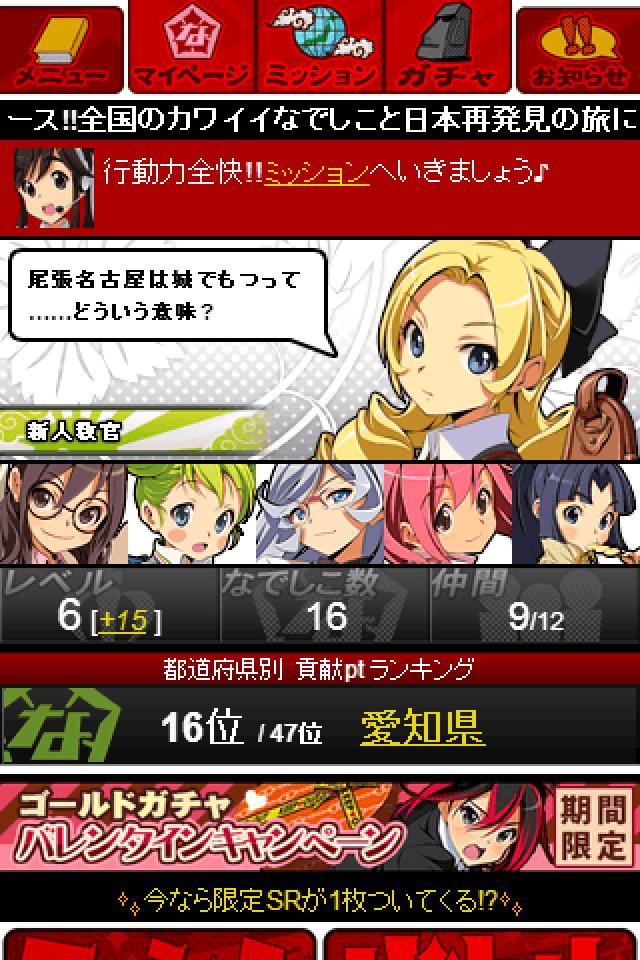
Task: Select the brown-haired glasses girl portrait
Action: coord(64,514)
